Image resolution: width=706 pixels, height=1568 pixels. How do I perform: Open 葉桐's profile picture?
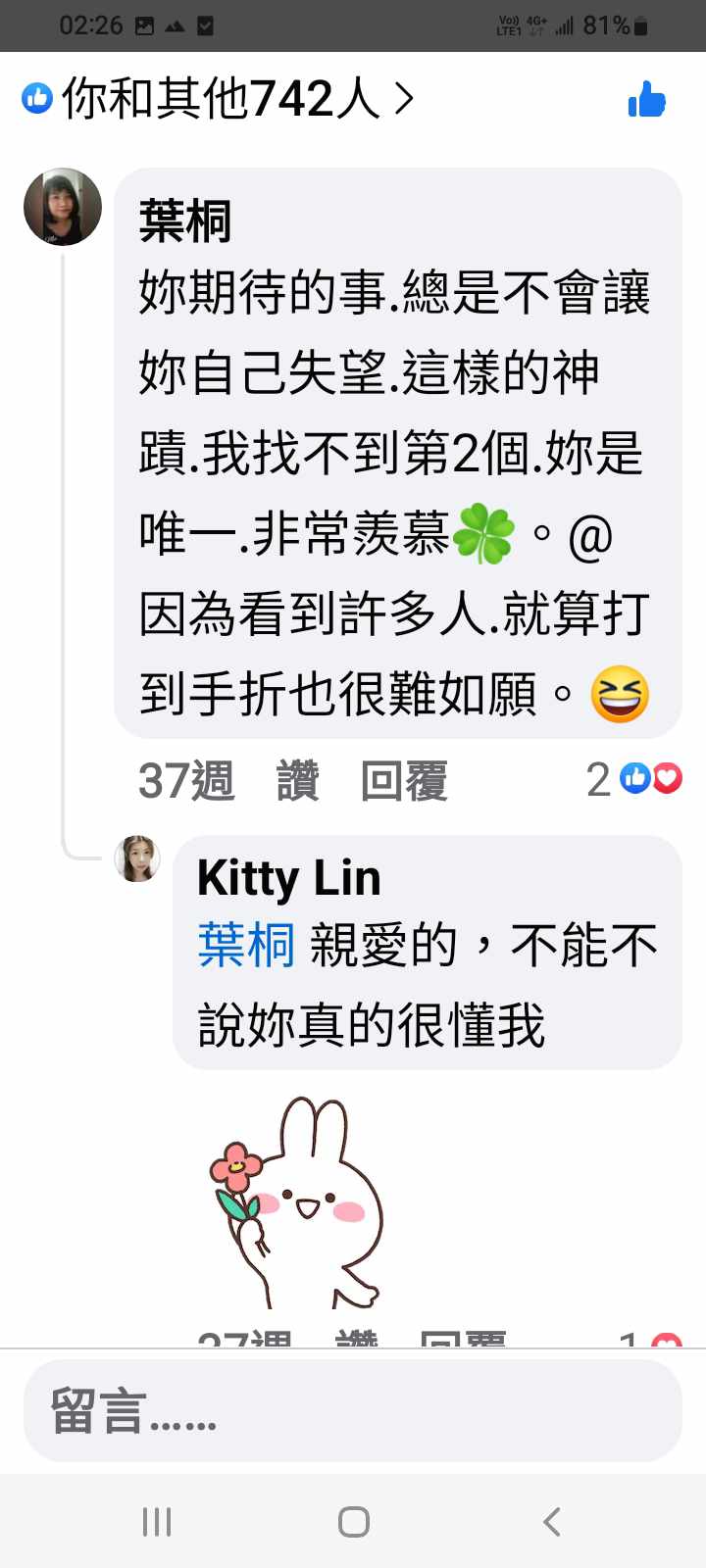[63, 206]
